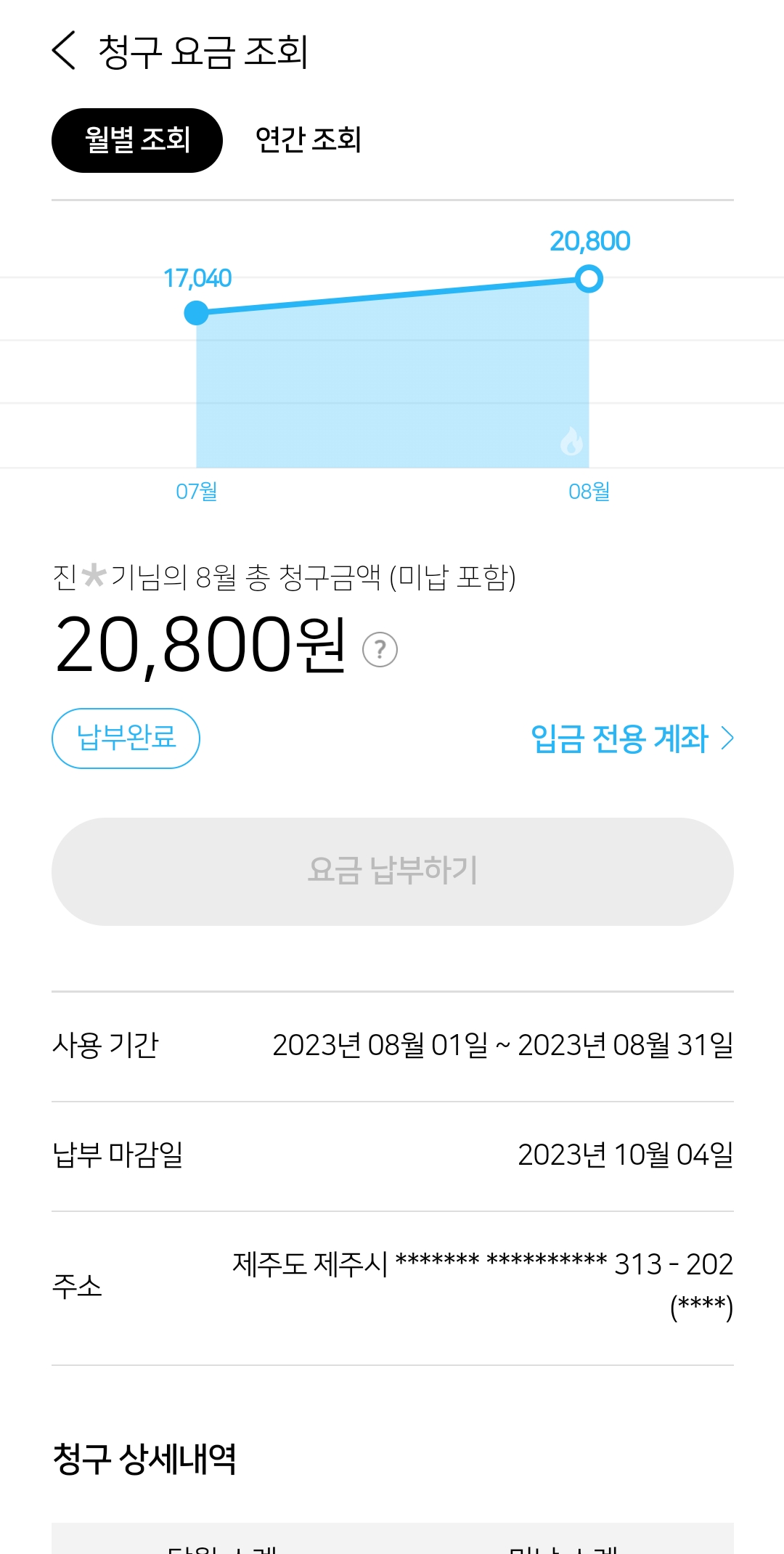Go back from 청구 요금 조회
The width and height of the screenshot is (784, 1554).
[64, 51]
